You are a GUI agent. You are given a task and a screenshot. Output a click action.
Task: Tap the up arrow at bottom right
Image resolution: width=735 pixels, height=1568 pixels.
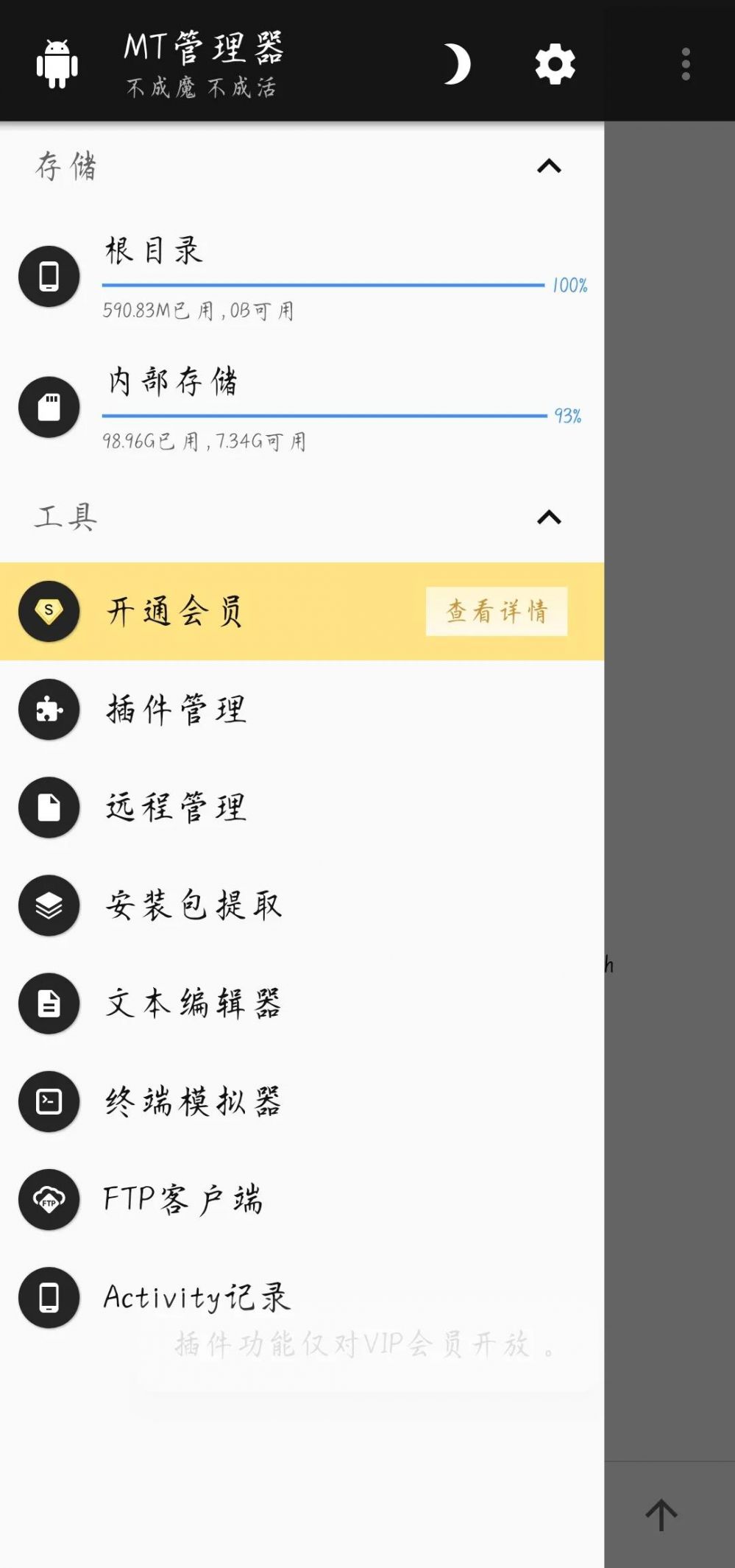(661, 1515)
